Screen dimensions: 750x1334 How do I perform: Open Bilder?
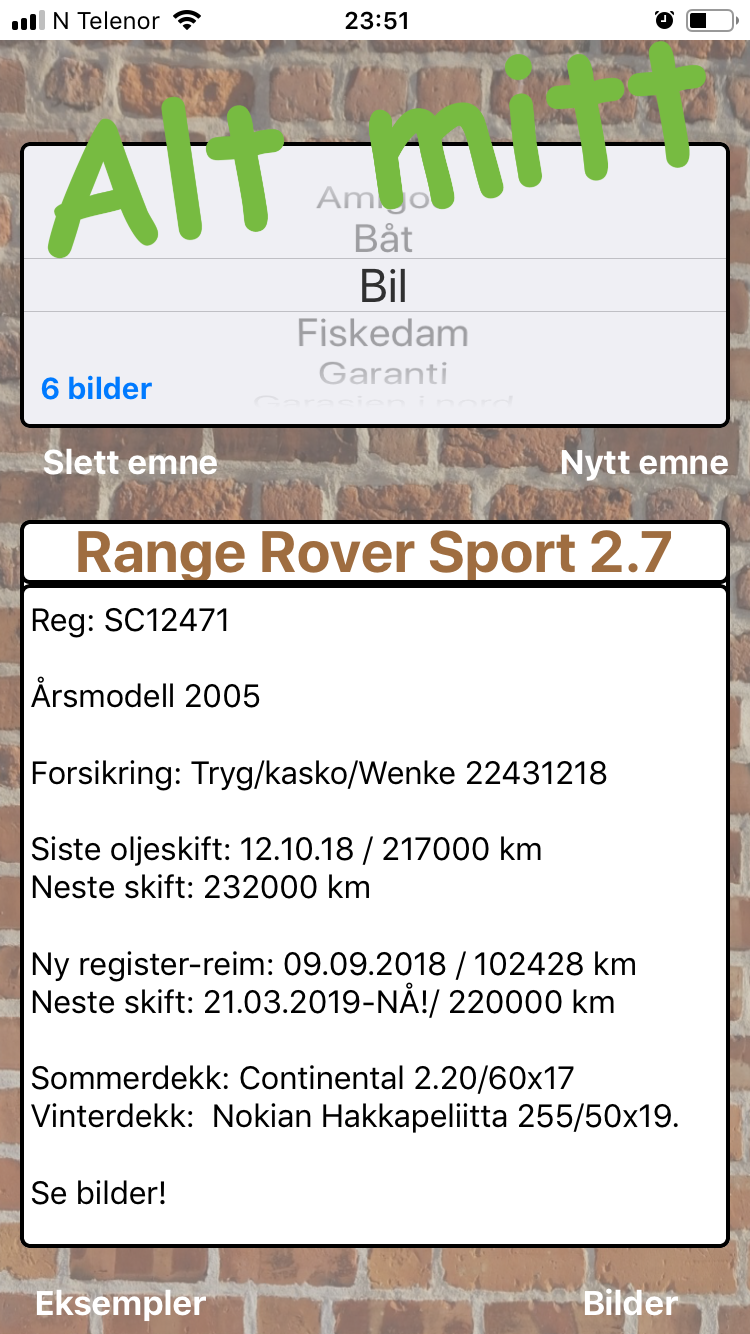click(630, 1304)
